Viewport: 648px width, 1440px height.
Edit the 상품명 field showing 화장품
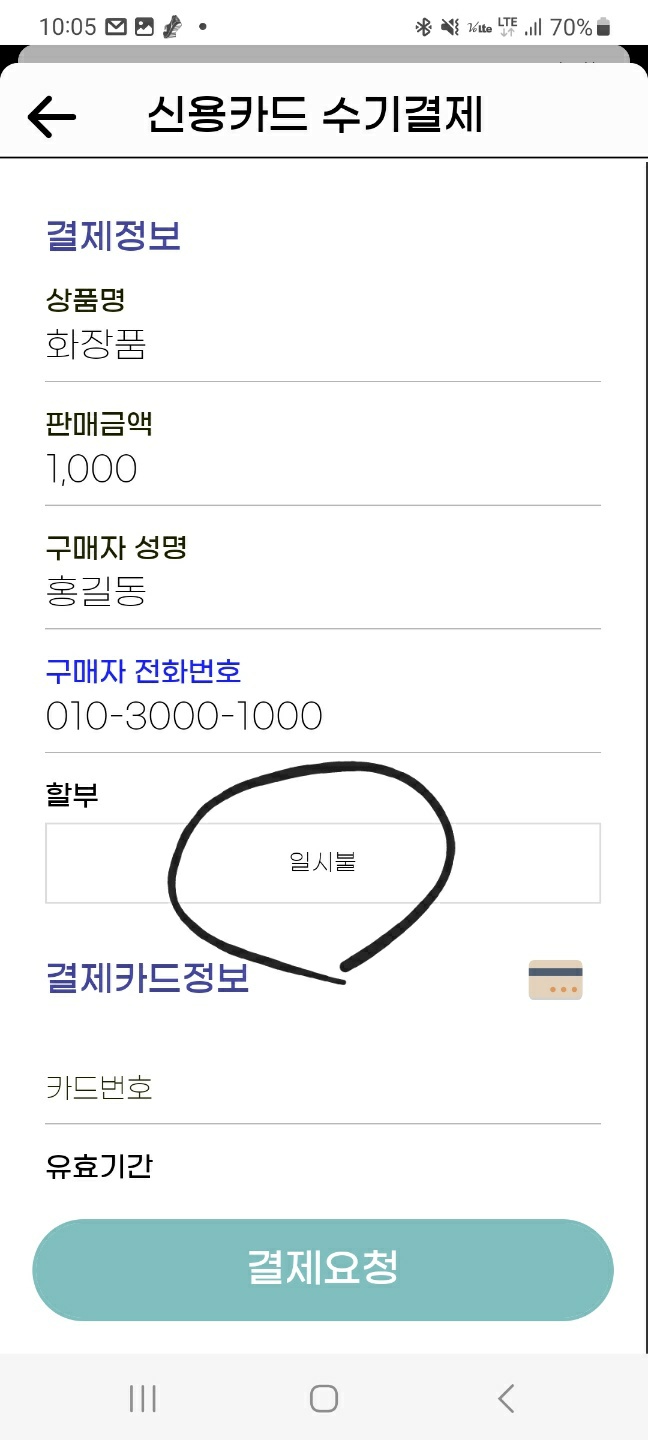click(322, 346)
